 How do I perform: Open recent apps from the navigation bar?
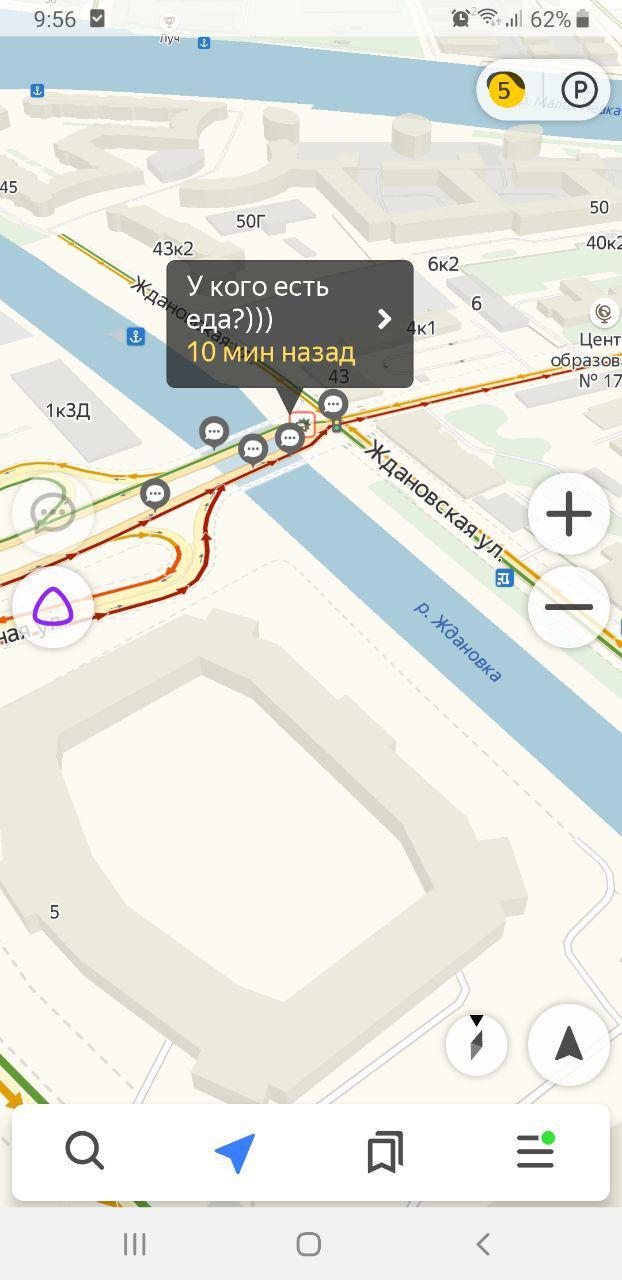134,1244
